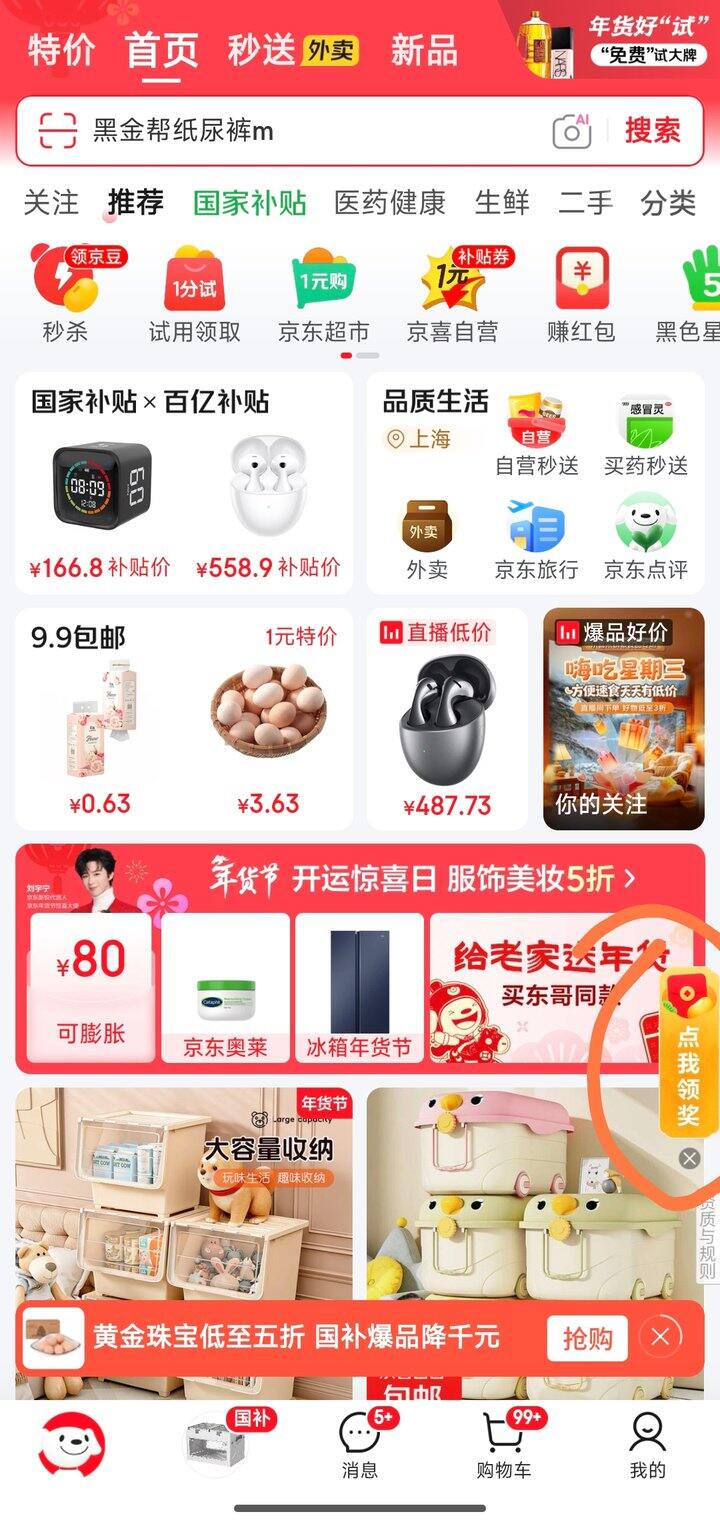
Task: Switch to the 国家补贴 category tab
Action: pos(255,202)
